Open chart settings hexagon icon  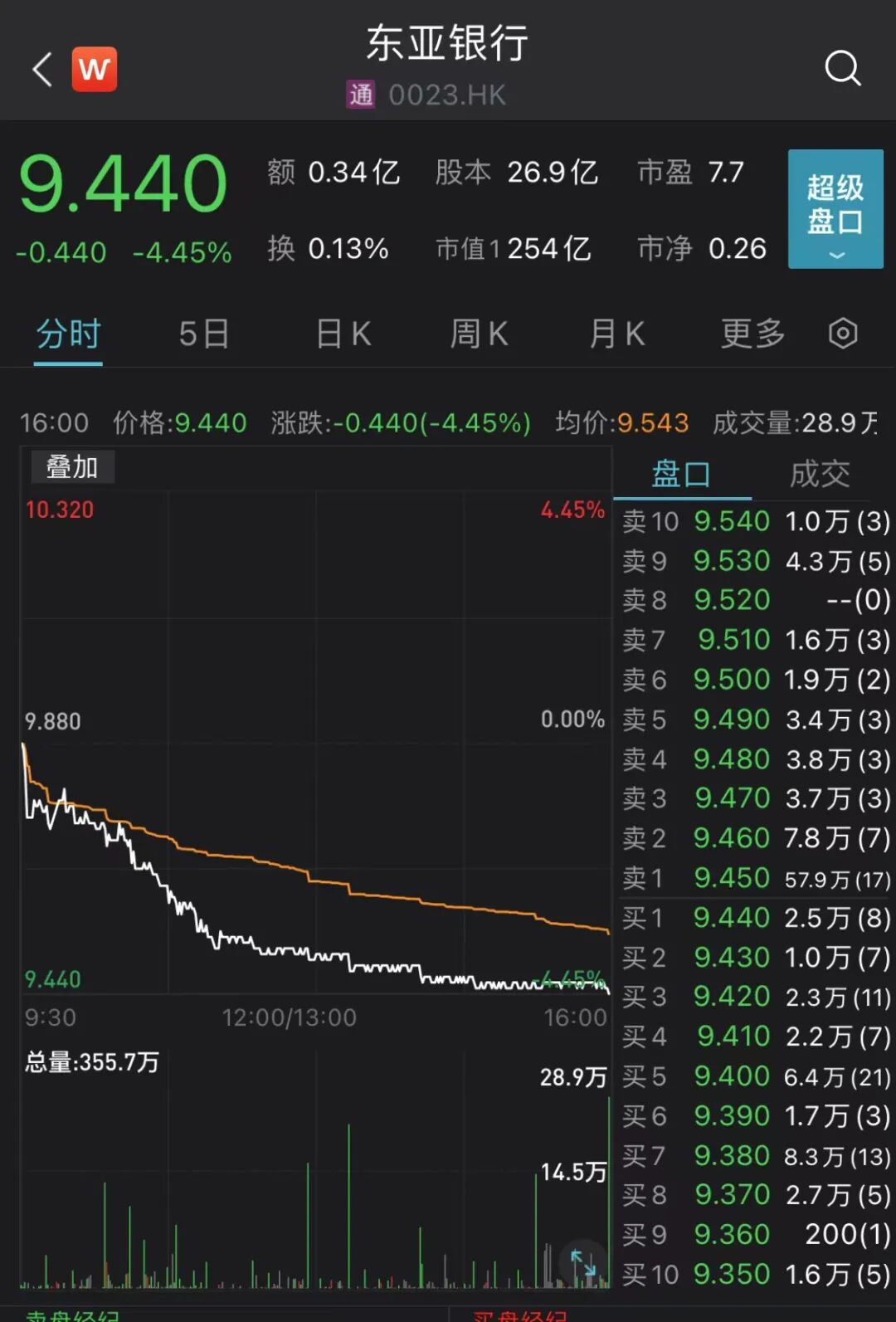pos(843,334)
